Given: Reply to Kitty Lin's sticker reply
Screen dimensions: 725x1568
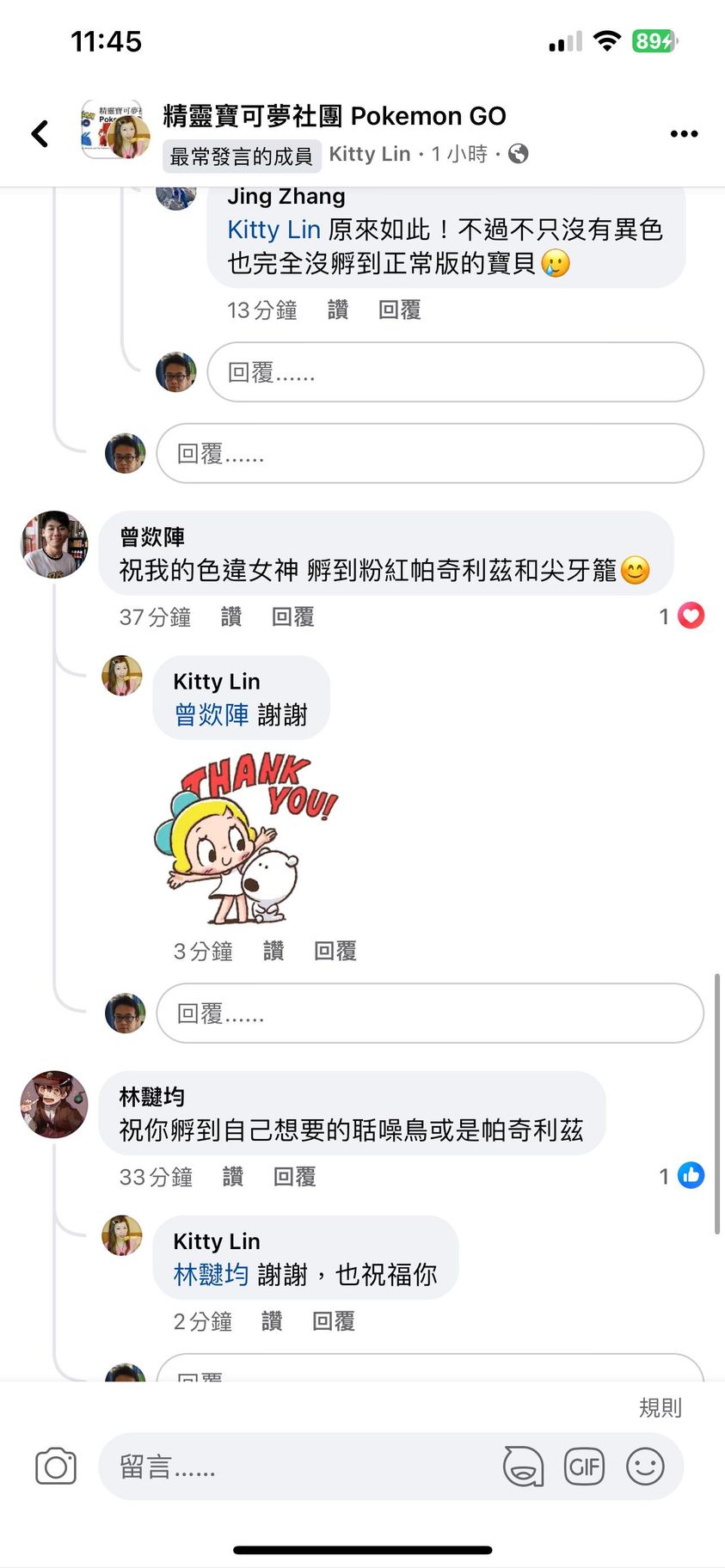Looking at the screenshot, I should click(335, 951).
